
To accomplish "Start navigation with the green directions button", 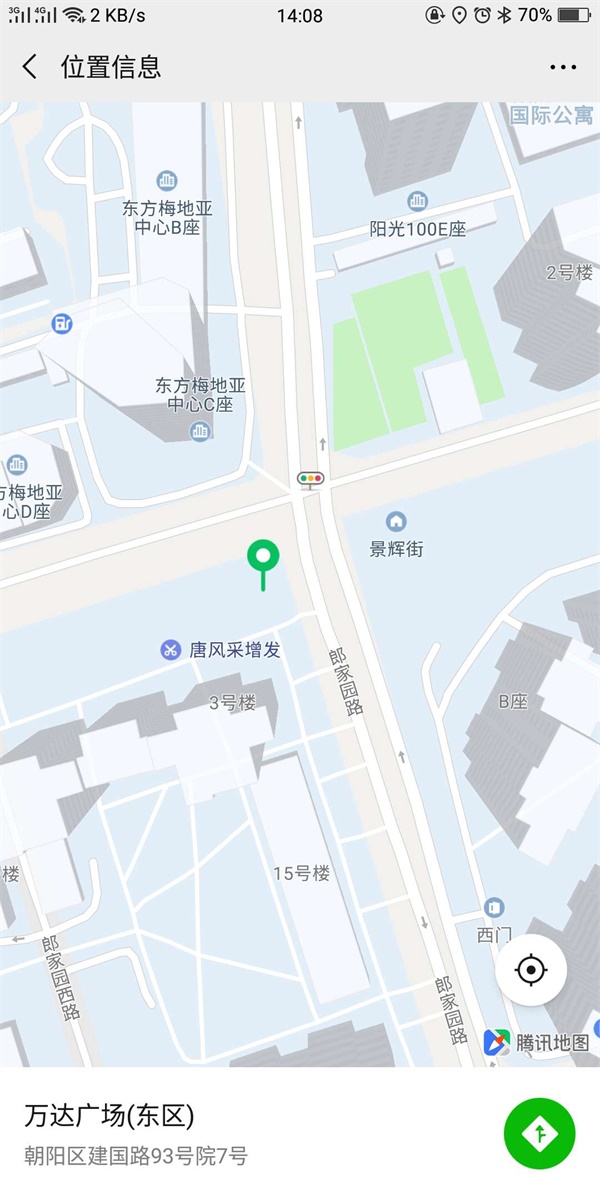I will click(x=540, y=1133).
